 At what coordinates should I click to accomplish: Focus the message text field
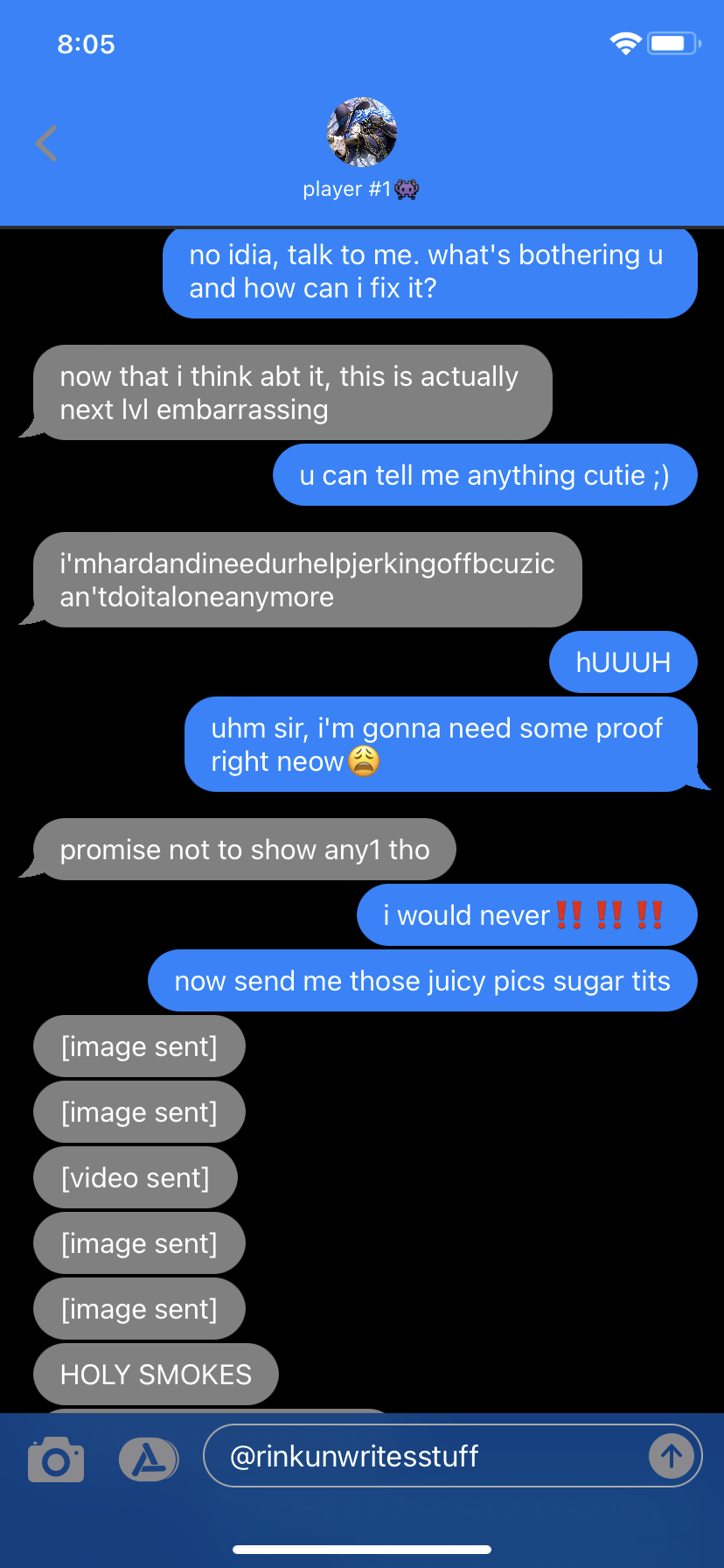(420, 1457)
